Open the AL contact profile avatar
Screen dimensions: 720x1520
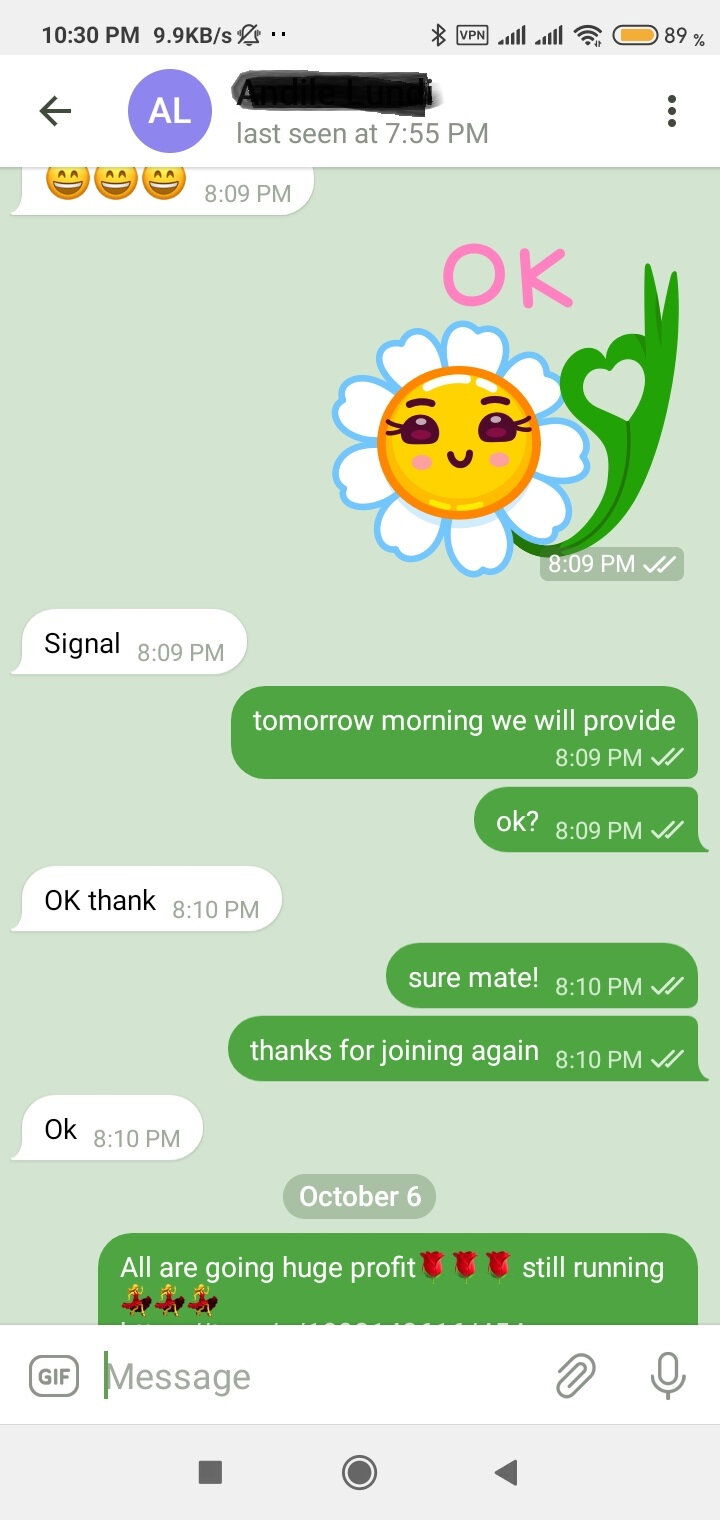pyautogui.click(x=170, y=111)
